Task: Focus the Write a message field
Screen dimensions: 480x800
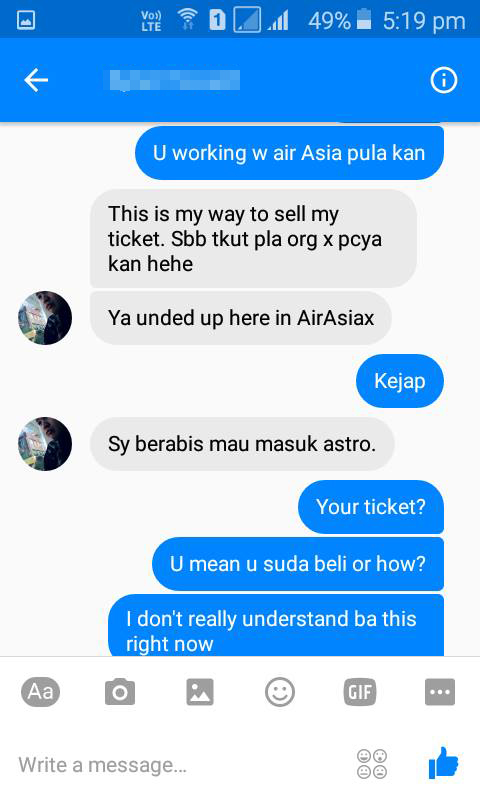Action: pyautogui.click(x=179, y=765)
